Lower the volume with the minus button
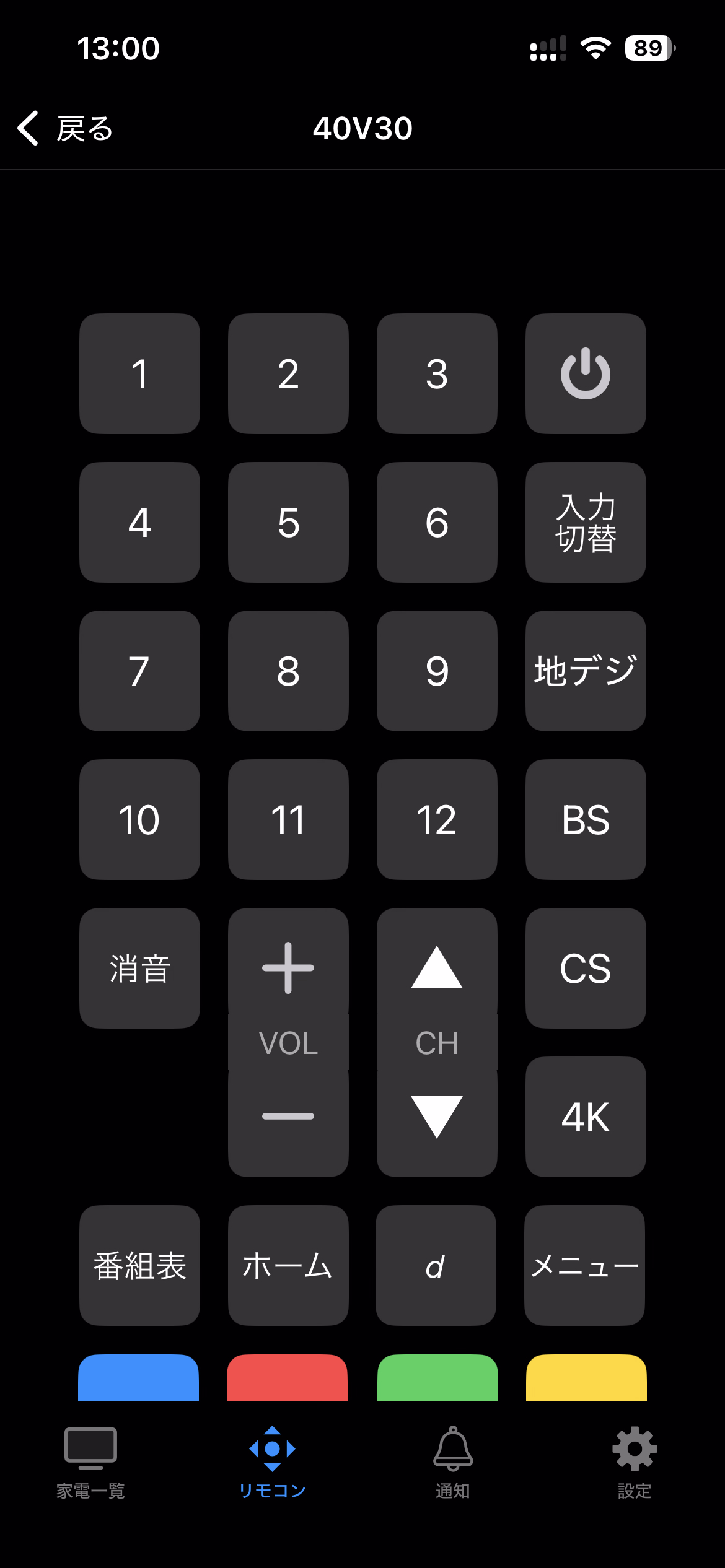Image resolution: width=725 pixels, height=1568 pixels. click(288, 1117)
